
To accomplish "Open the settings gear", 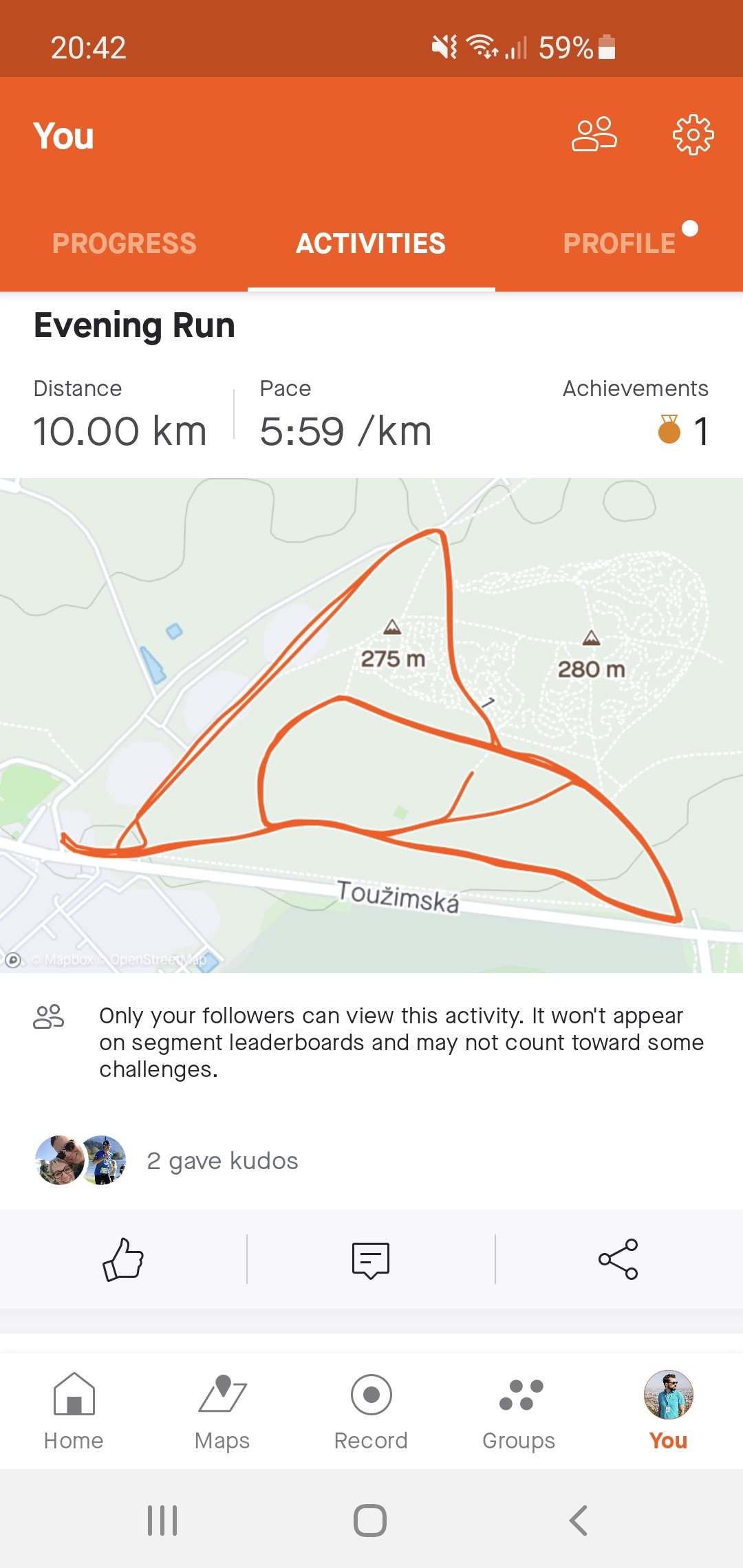I will click(x=693, y=134).
